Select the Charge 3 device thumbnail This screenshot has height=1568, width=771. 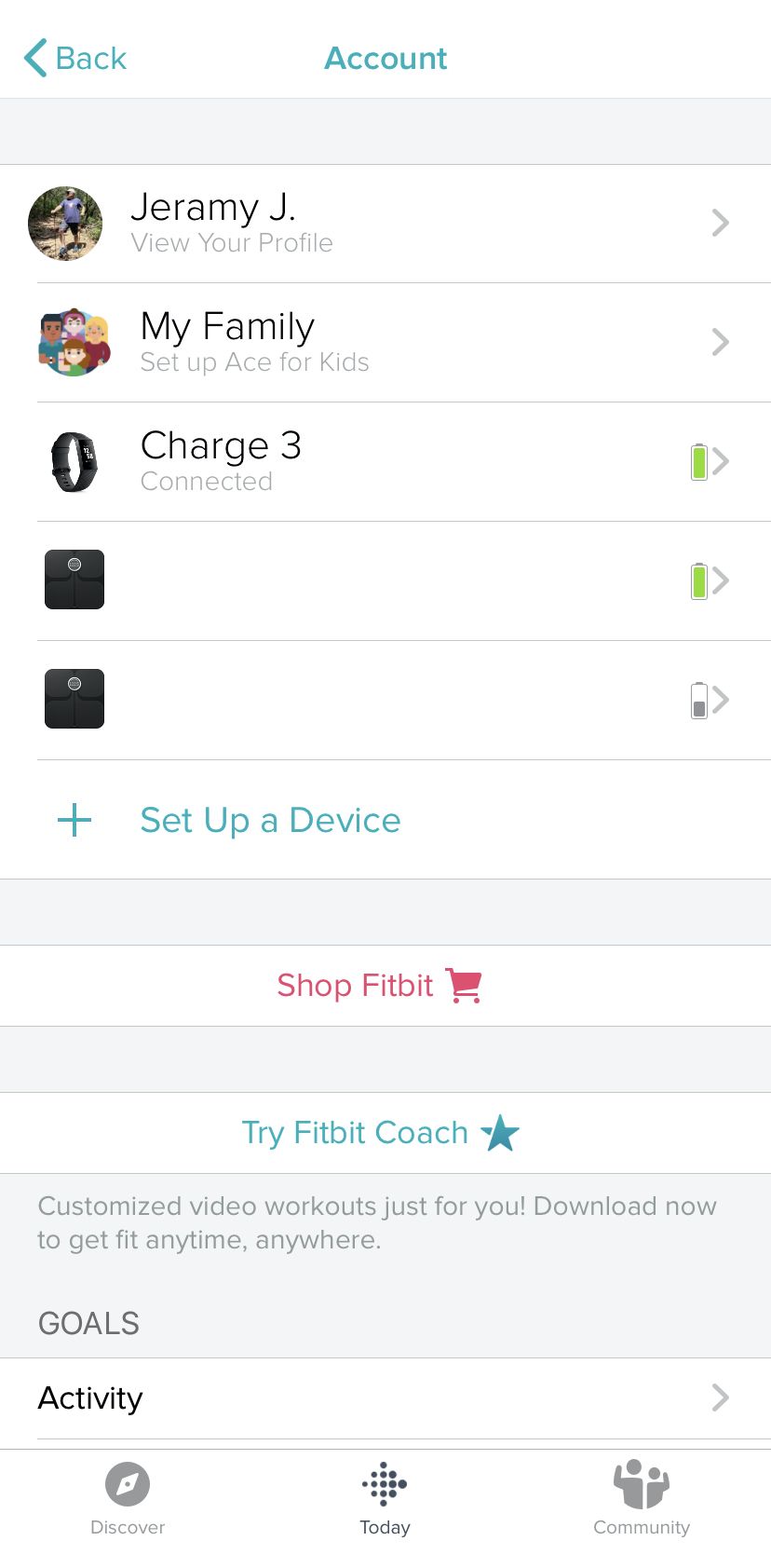tap(74, 460)
